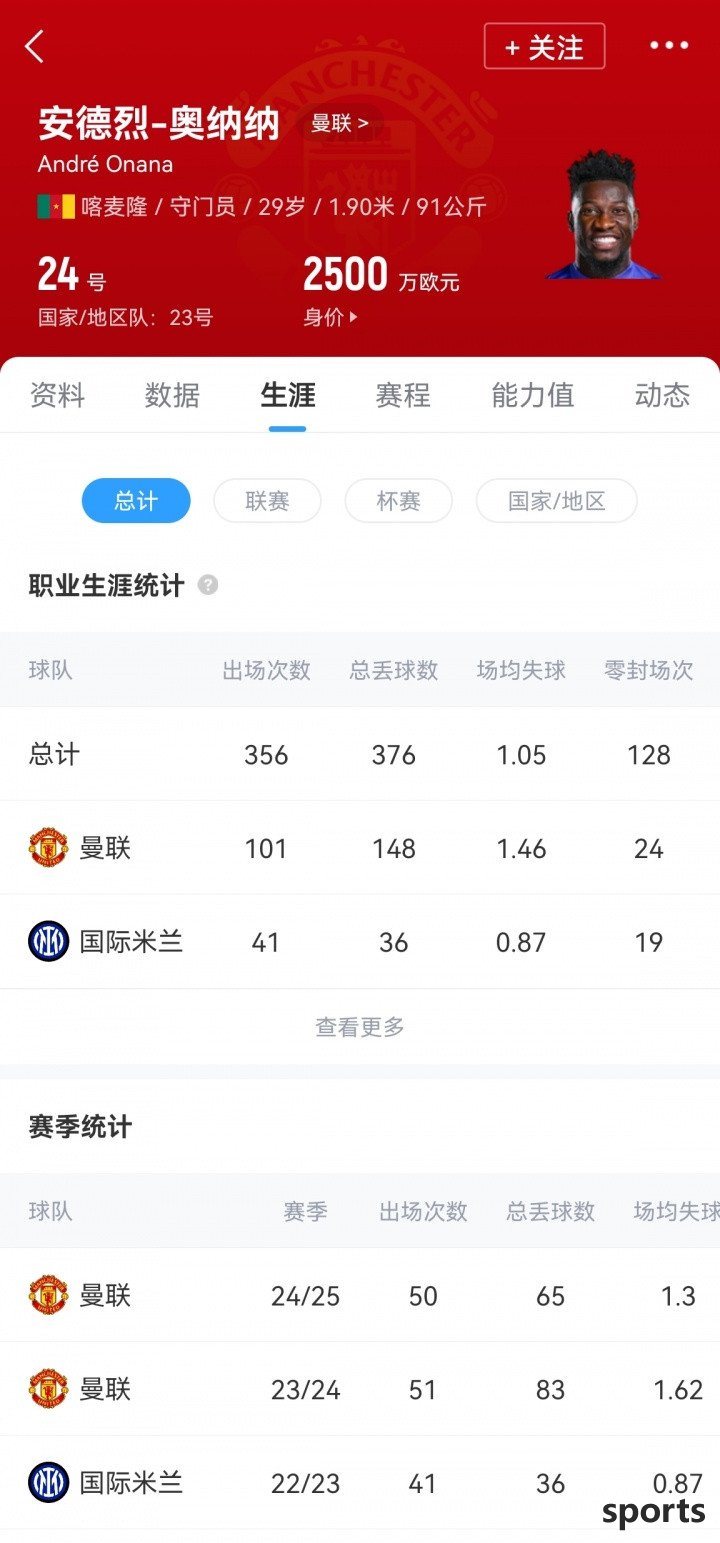Switch to the 资料 tab
The height and width of the screenshot is (1543, 720).
(x=57, y=395)
